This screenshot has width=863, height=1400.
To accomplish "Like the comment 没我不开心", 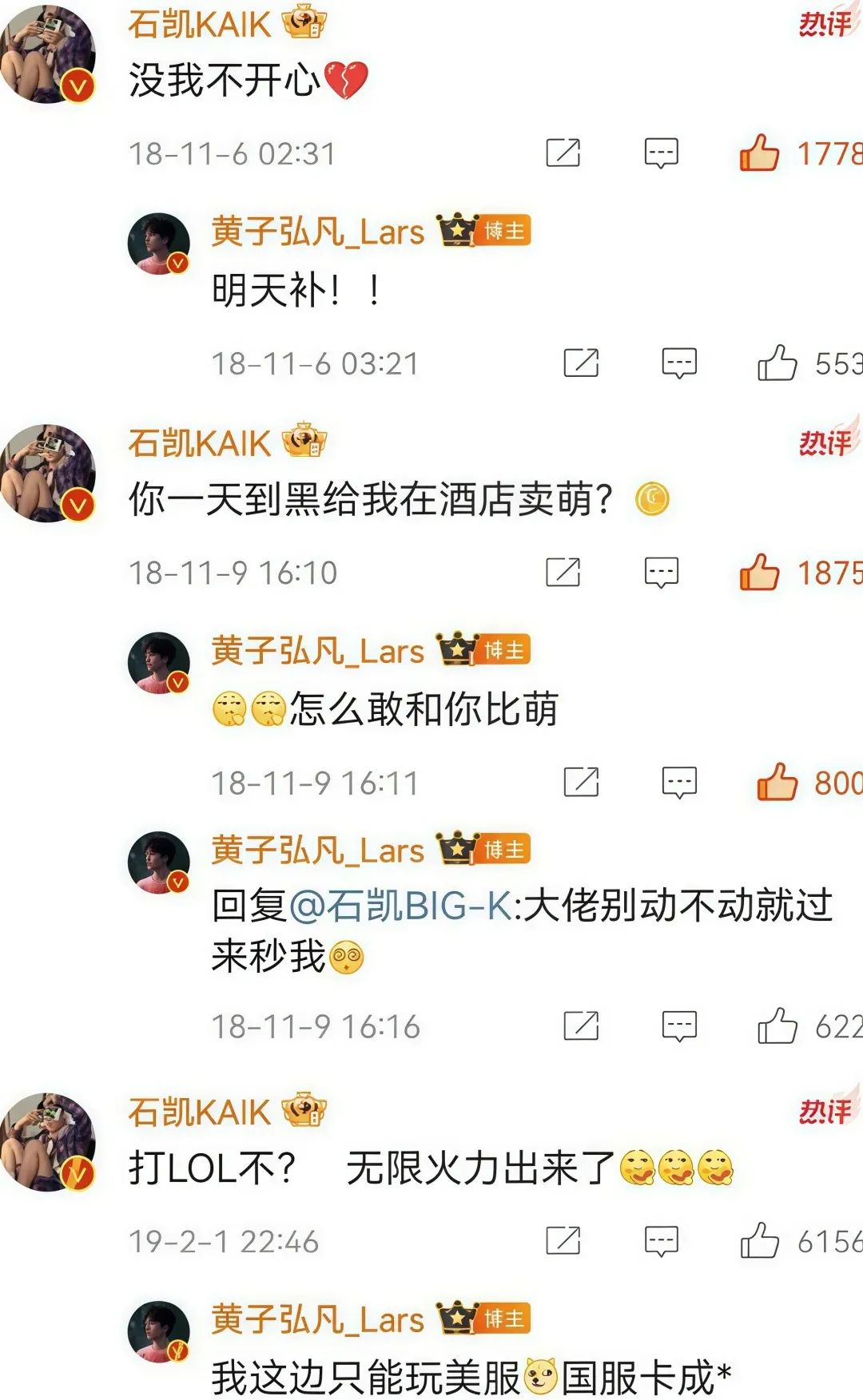I will (758, 153).
